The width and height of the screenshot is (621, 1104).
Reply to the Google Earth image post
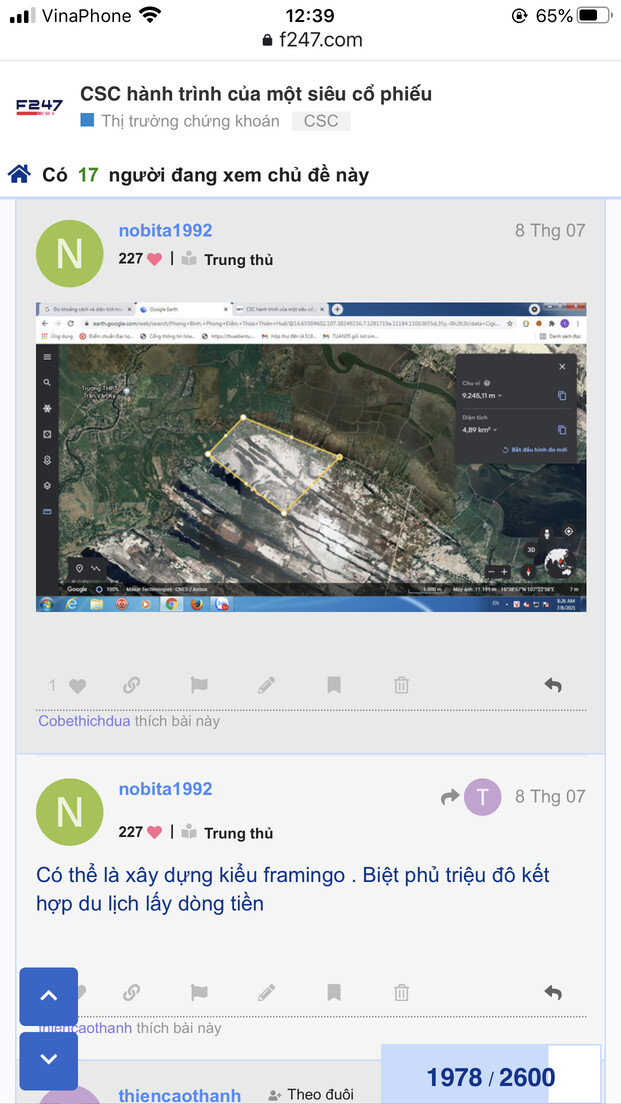pyautogui.click(x=553, y=685)
